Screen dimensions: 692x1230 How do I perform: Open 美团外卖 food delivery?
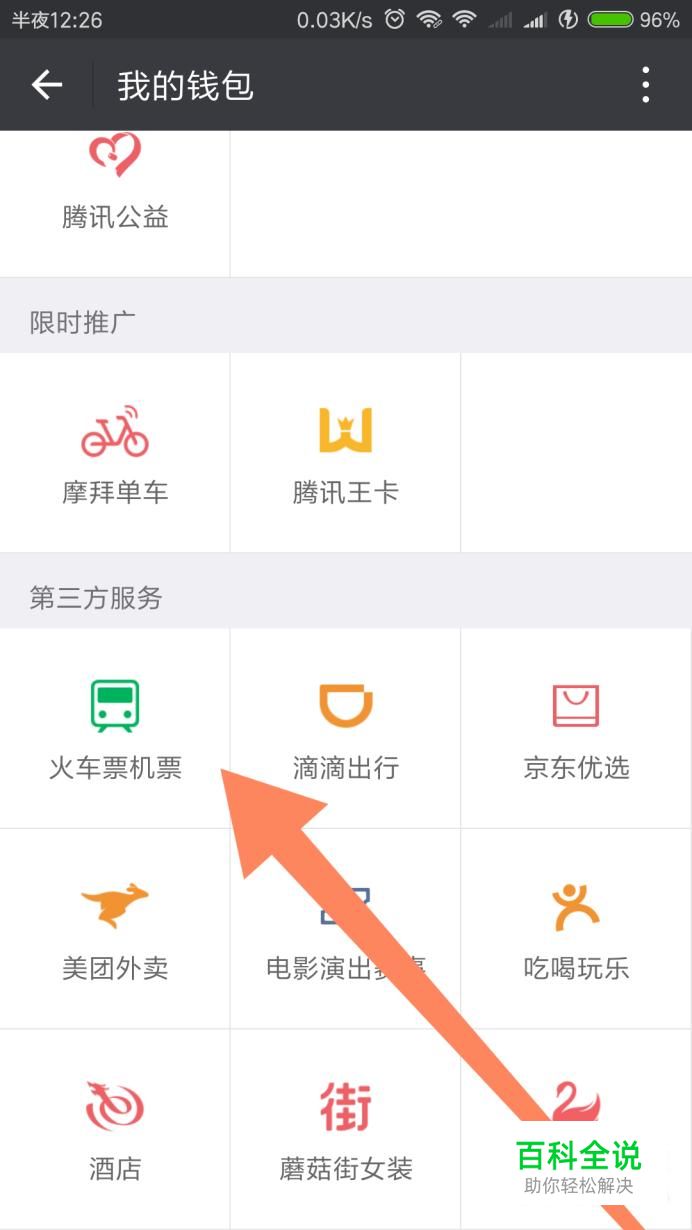tap(115, 929)
